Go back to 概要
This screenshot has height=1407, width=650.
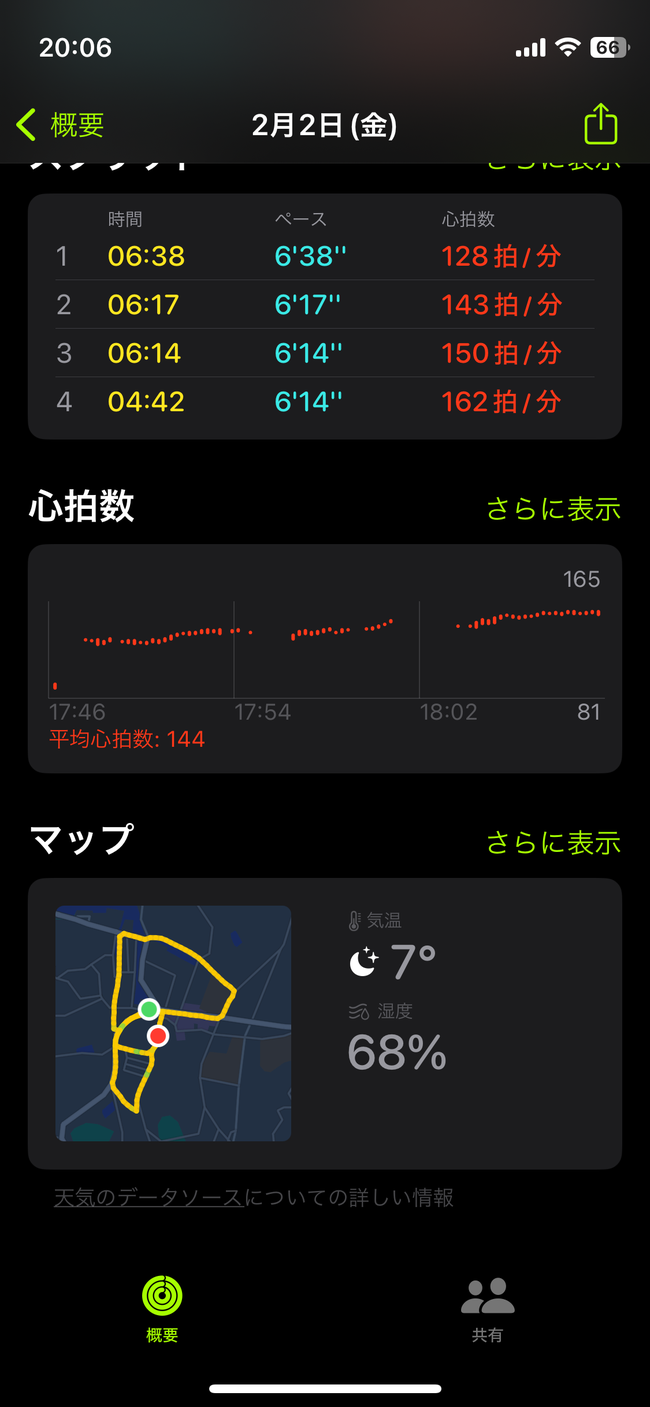tap(60, 125)
